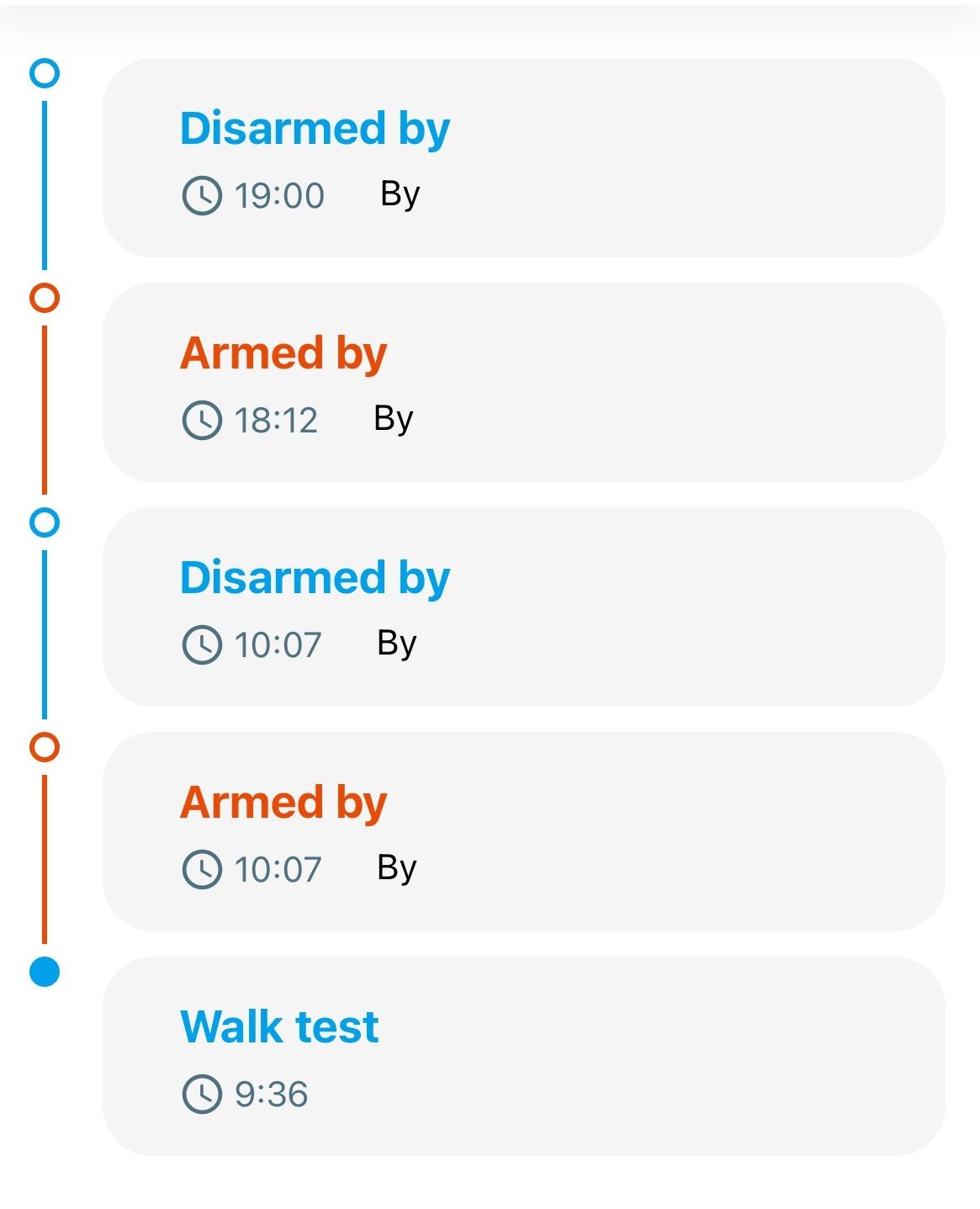Show the Walk test event at 9:36
This screenshot has height=1209, width=980.
click(523, 1057)
